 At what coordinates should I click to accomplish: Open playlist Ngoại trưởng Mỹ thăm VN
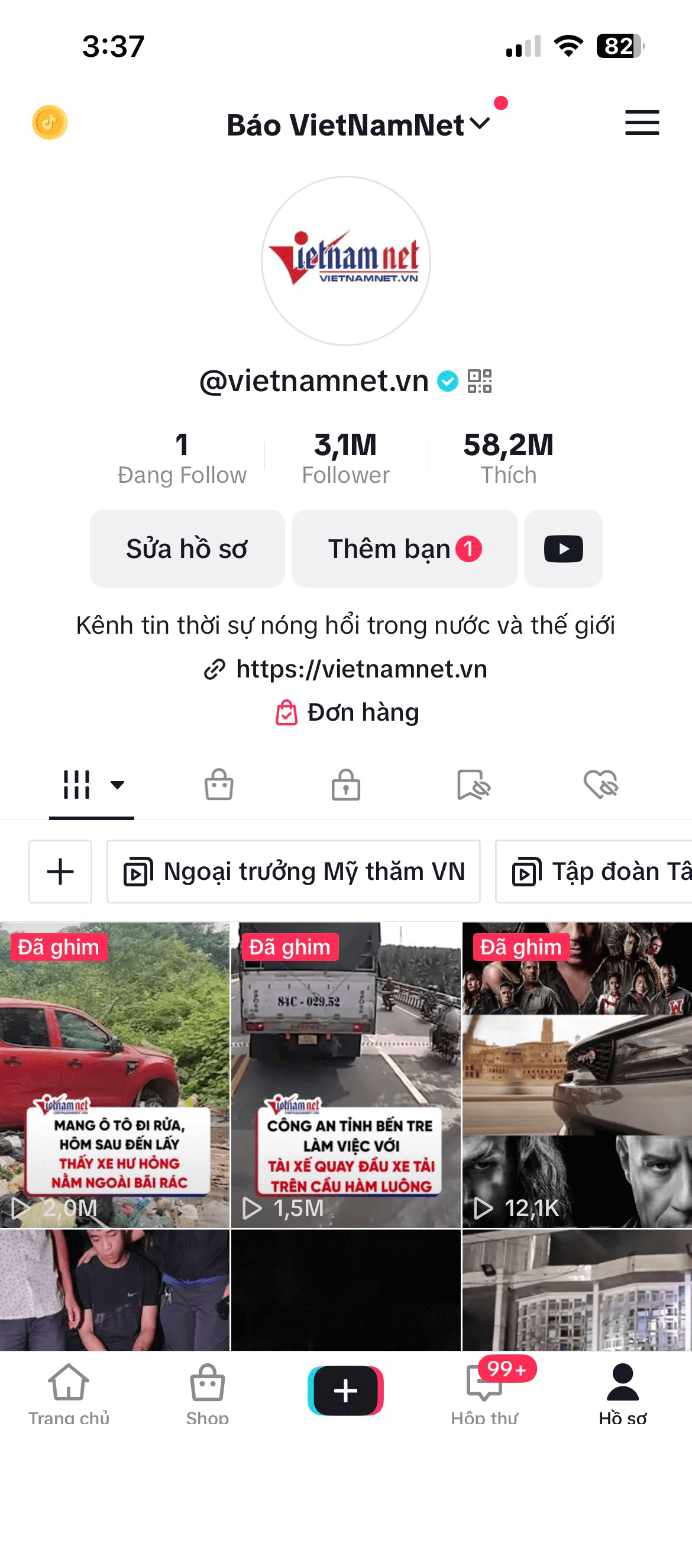click(293, 872)
